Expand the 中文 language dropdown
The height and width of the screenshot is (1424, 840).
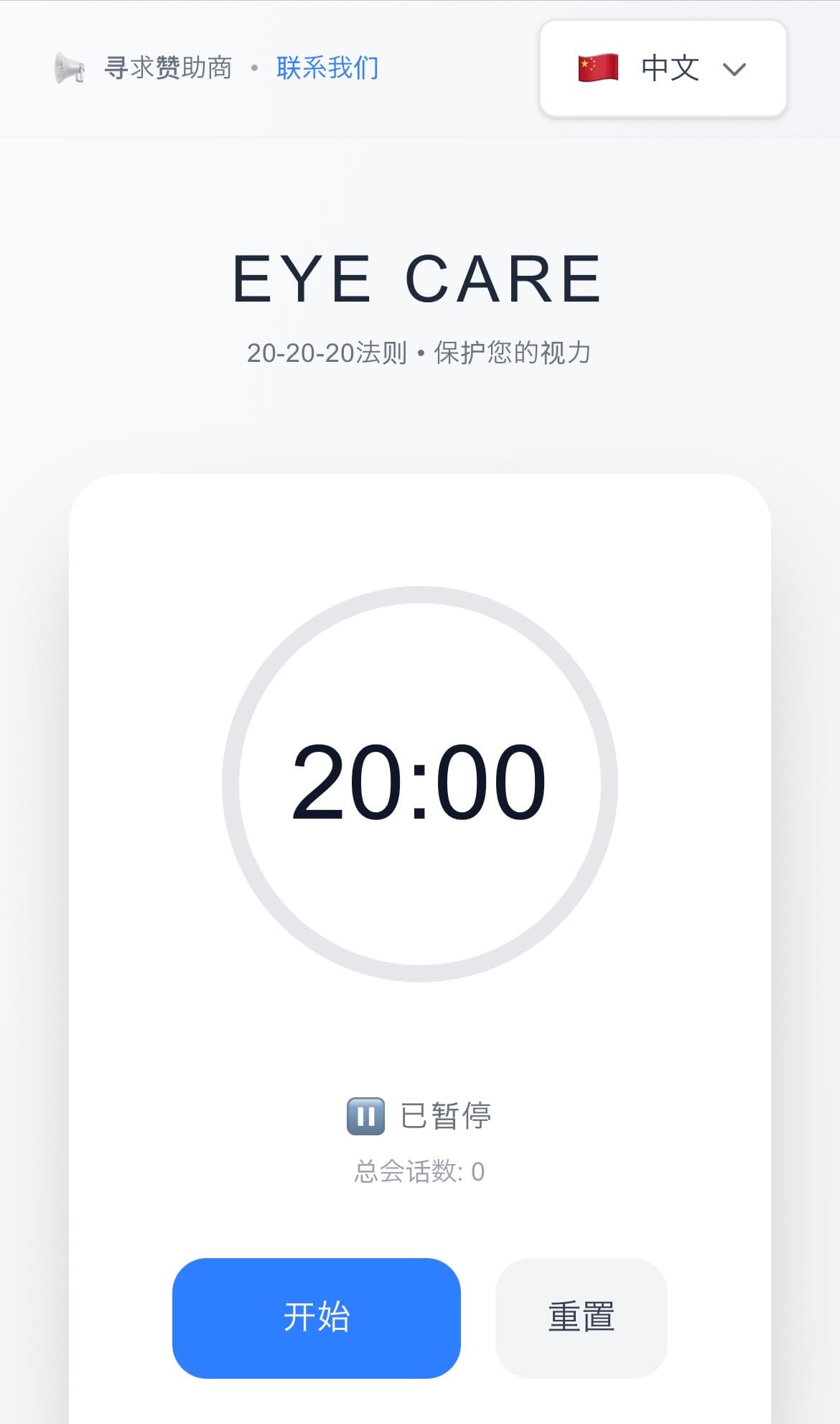click(663, 68)
